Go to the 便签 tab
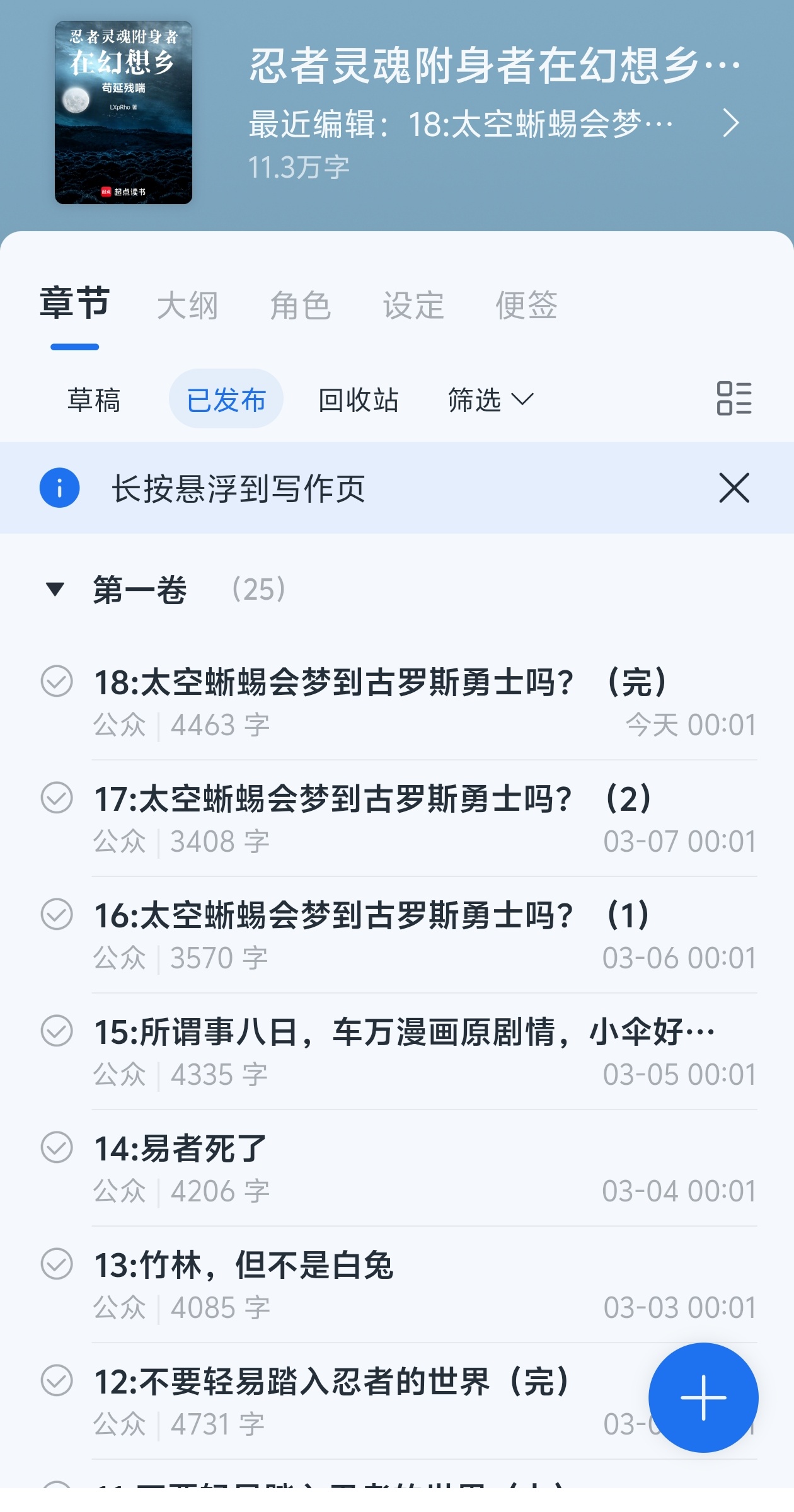The width and height of the screenshot is (794, 1512). pyautogui.click(x=526, y=306)
